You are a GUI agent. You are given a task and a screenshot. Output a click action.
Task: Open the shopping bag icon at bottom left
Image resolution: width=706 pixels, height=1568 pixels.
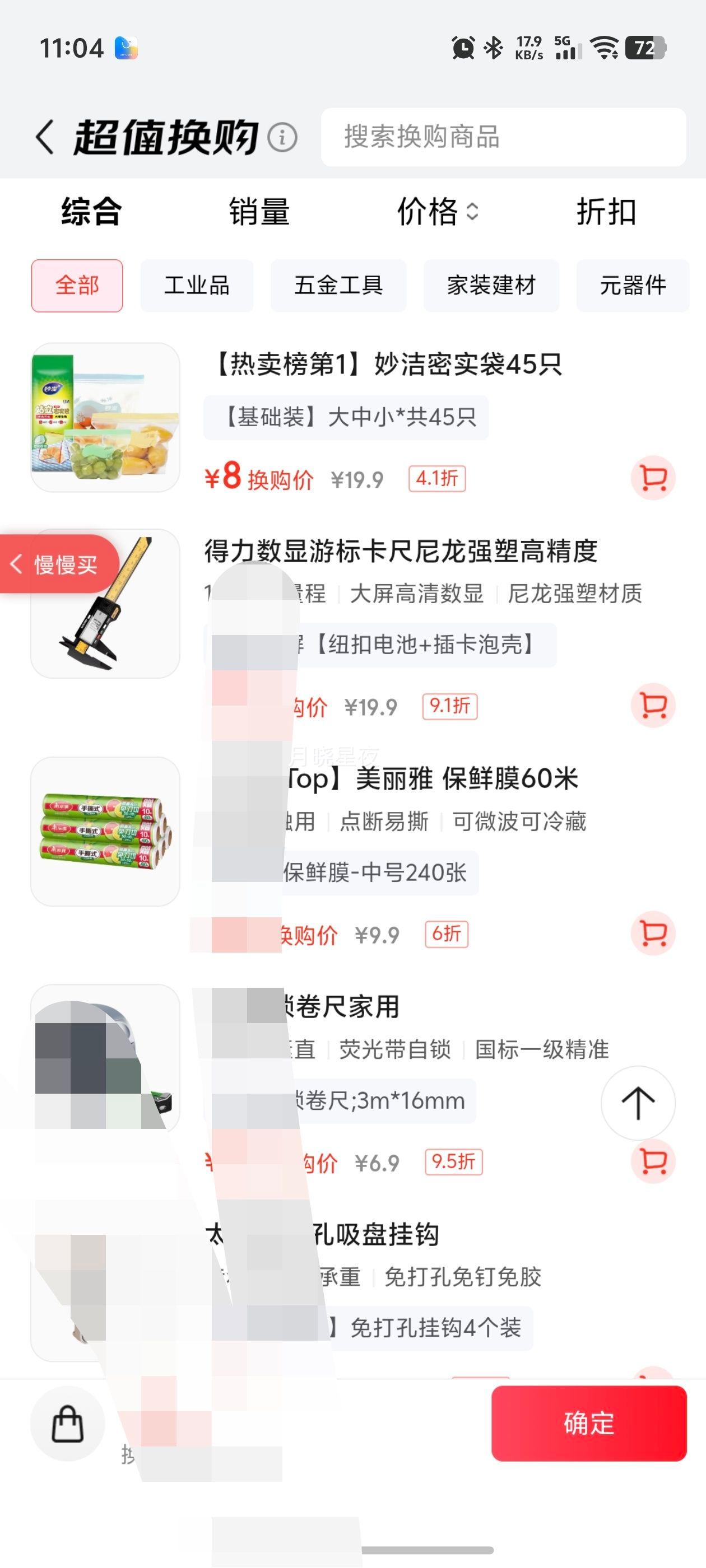coord(67,1424)
